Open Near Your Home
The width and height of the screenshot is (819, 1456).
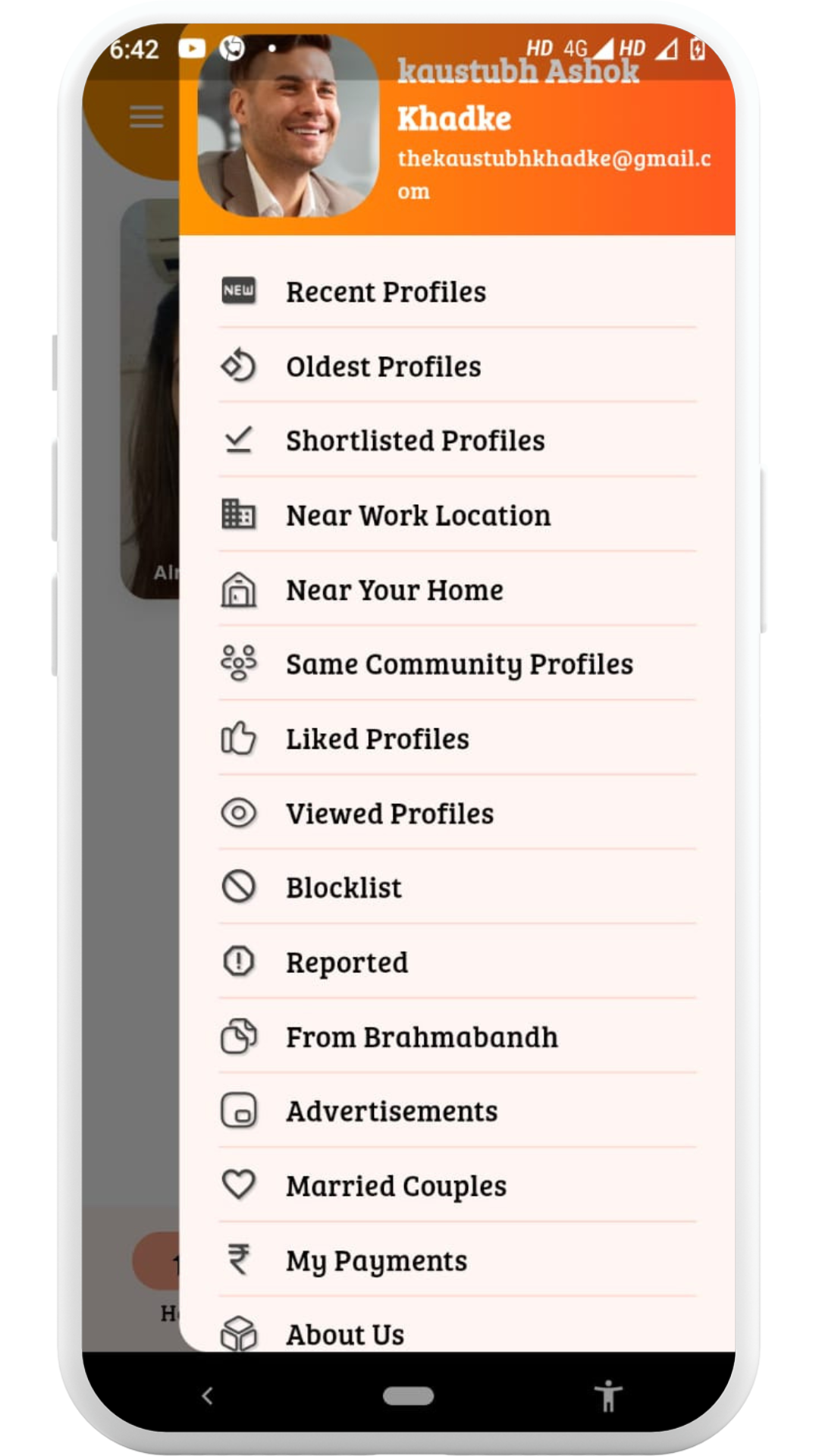pyautogui.click(x=394, y=590)
